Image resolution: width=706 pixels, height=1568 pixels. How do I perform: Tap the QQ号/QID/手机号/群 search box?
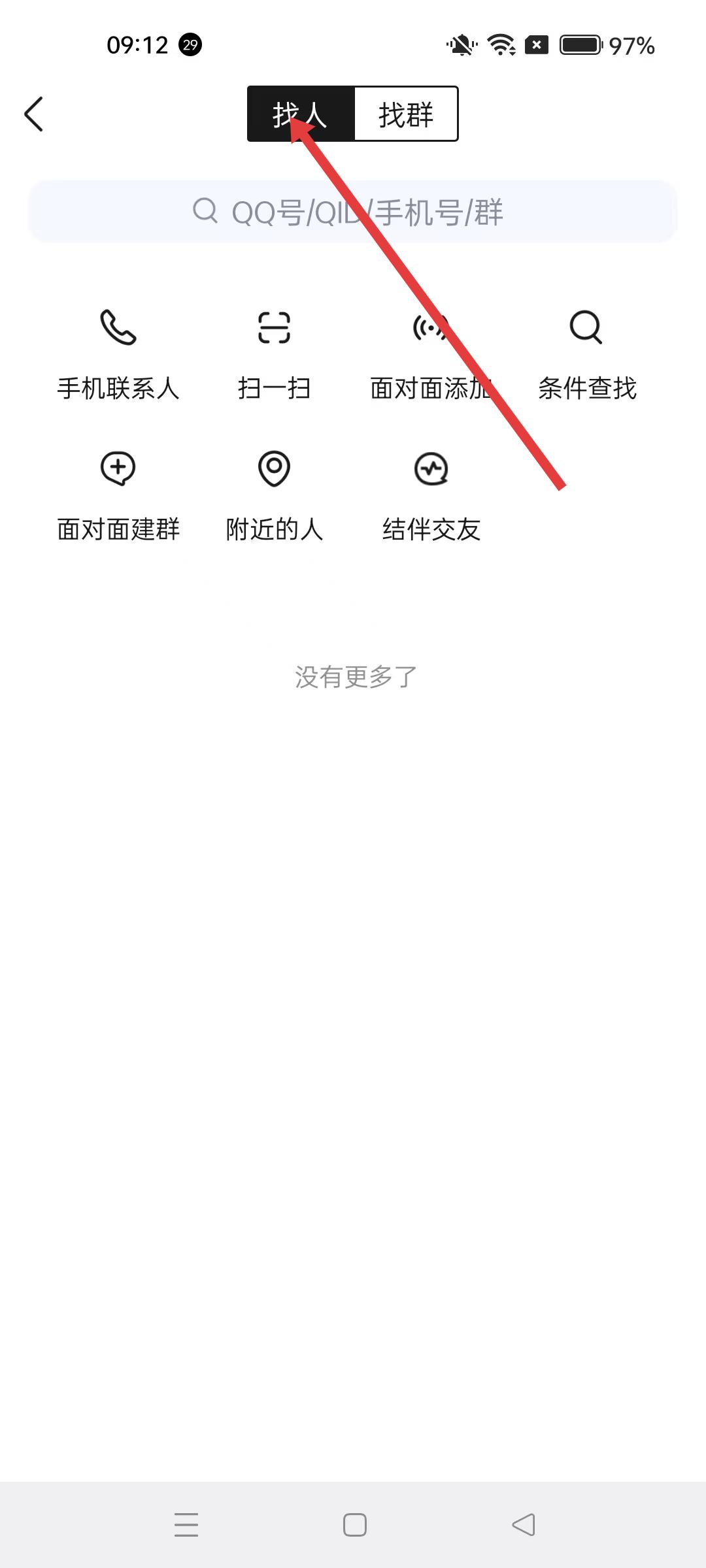(353, 212)
